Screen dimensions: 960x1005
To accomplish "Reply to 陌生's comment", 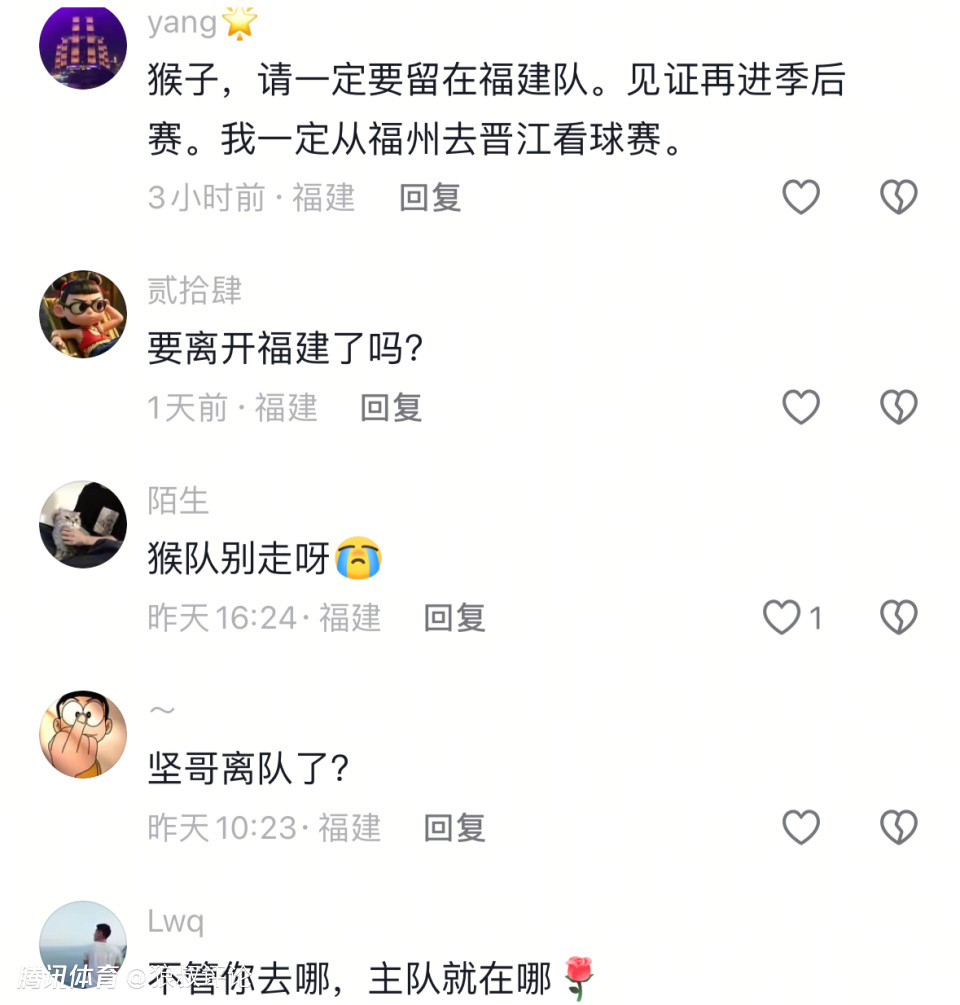I will [x=454, y=618].
